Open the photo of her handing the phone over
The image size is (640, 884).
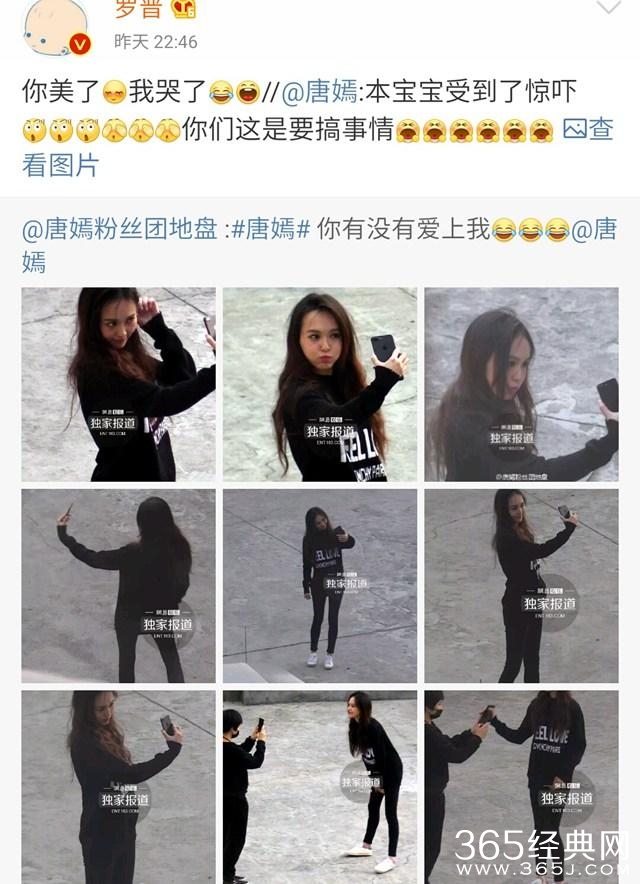click(521, 786)
